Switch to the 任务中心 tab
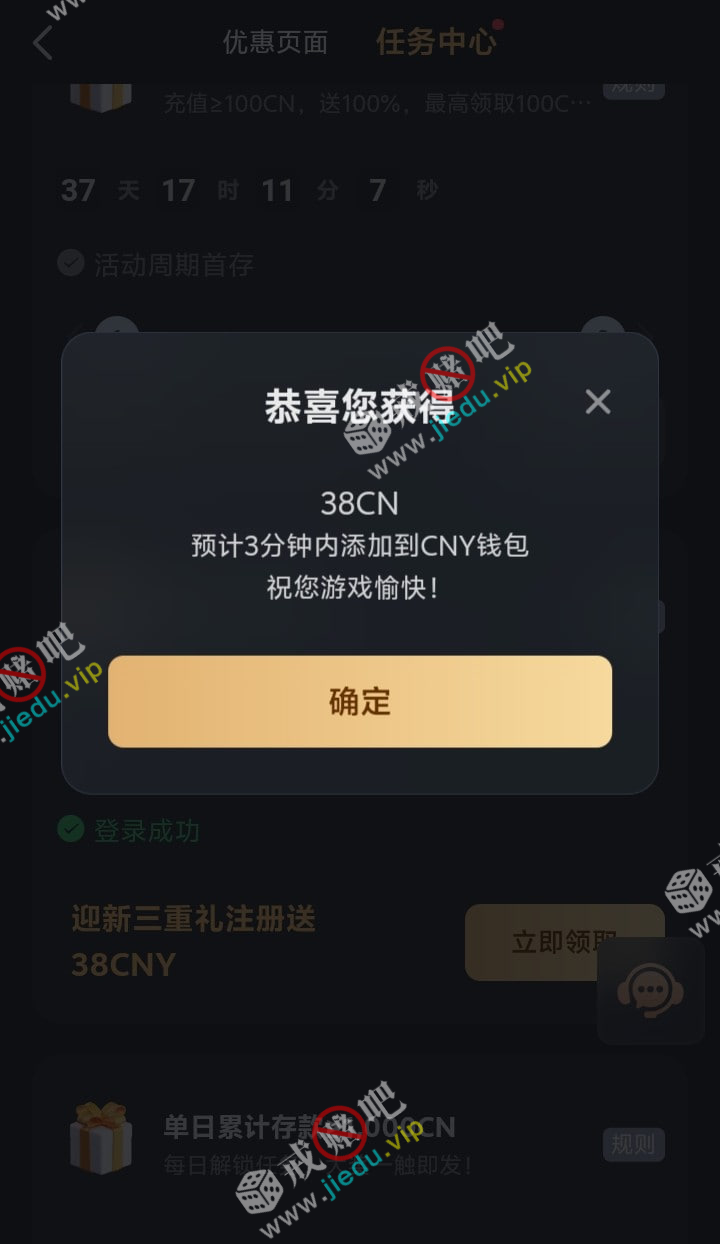Screen dimensions: 720x1244 [x=435, y=42]
